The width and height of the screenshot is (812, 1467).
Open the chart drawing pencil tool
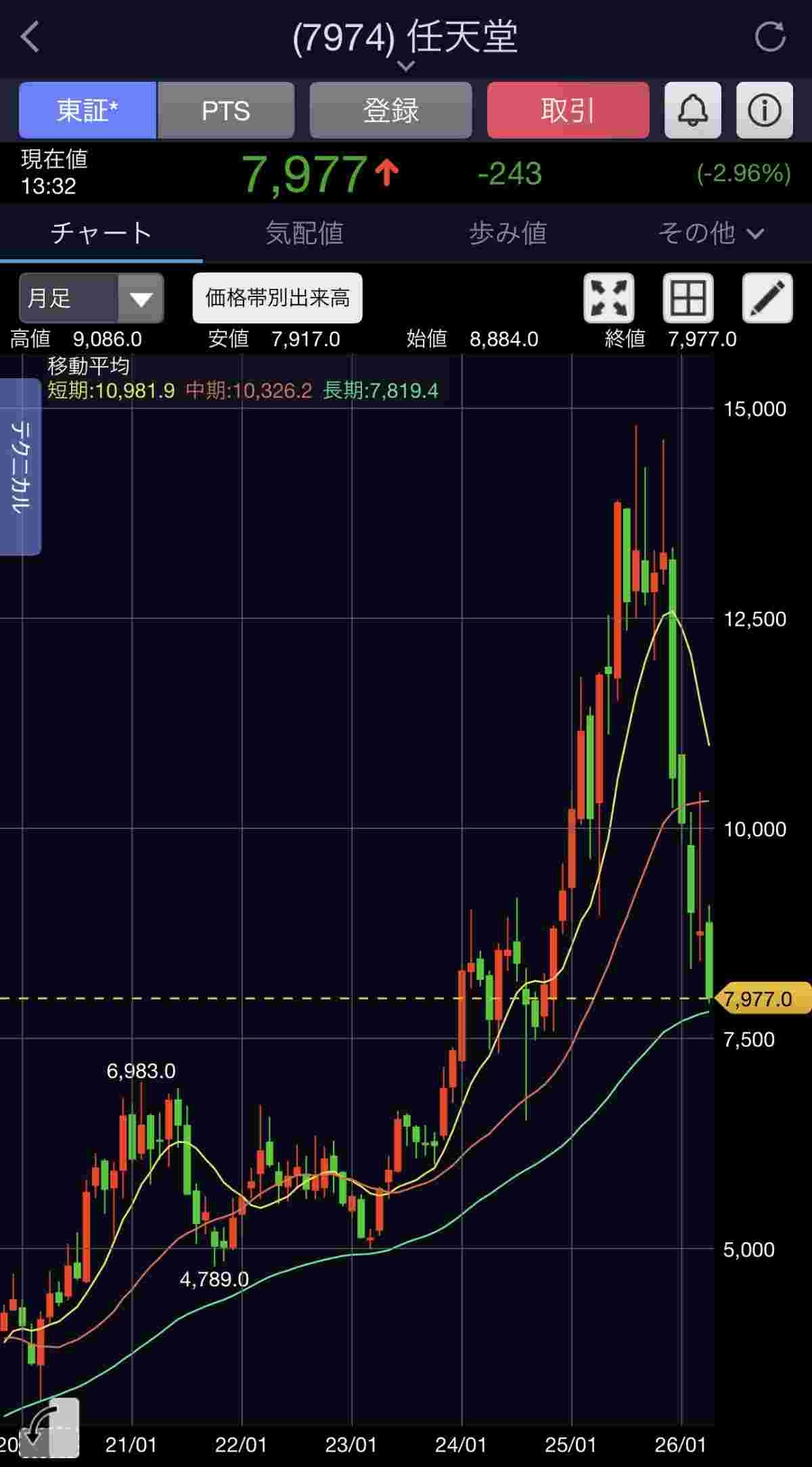pos(767,298)
